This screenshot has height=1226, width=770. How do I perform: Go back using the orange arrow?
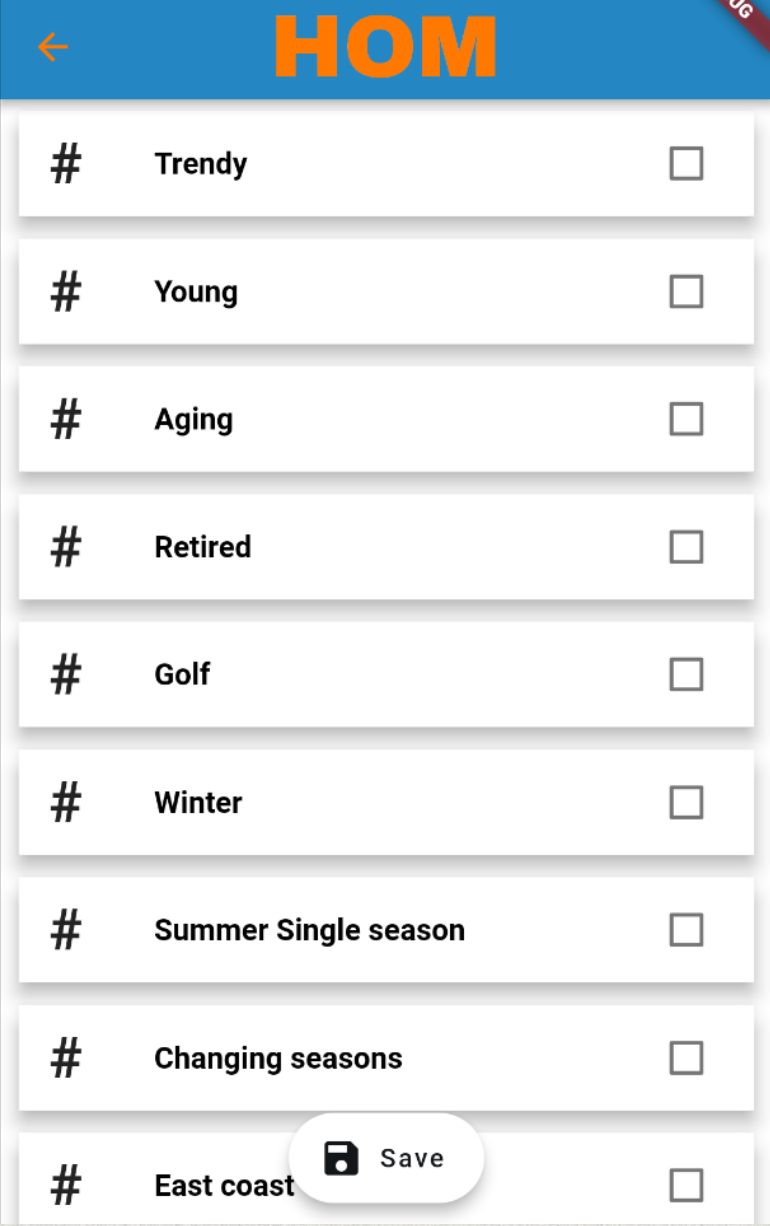[x=52, y=47]
